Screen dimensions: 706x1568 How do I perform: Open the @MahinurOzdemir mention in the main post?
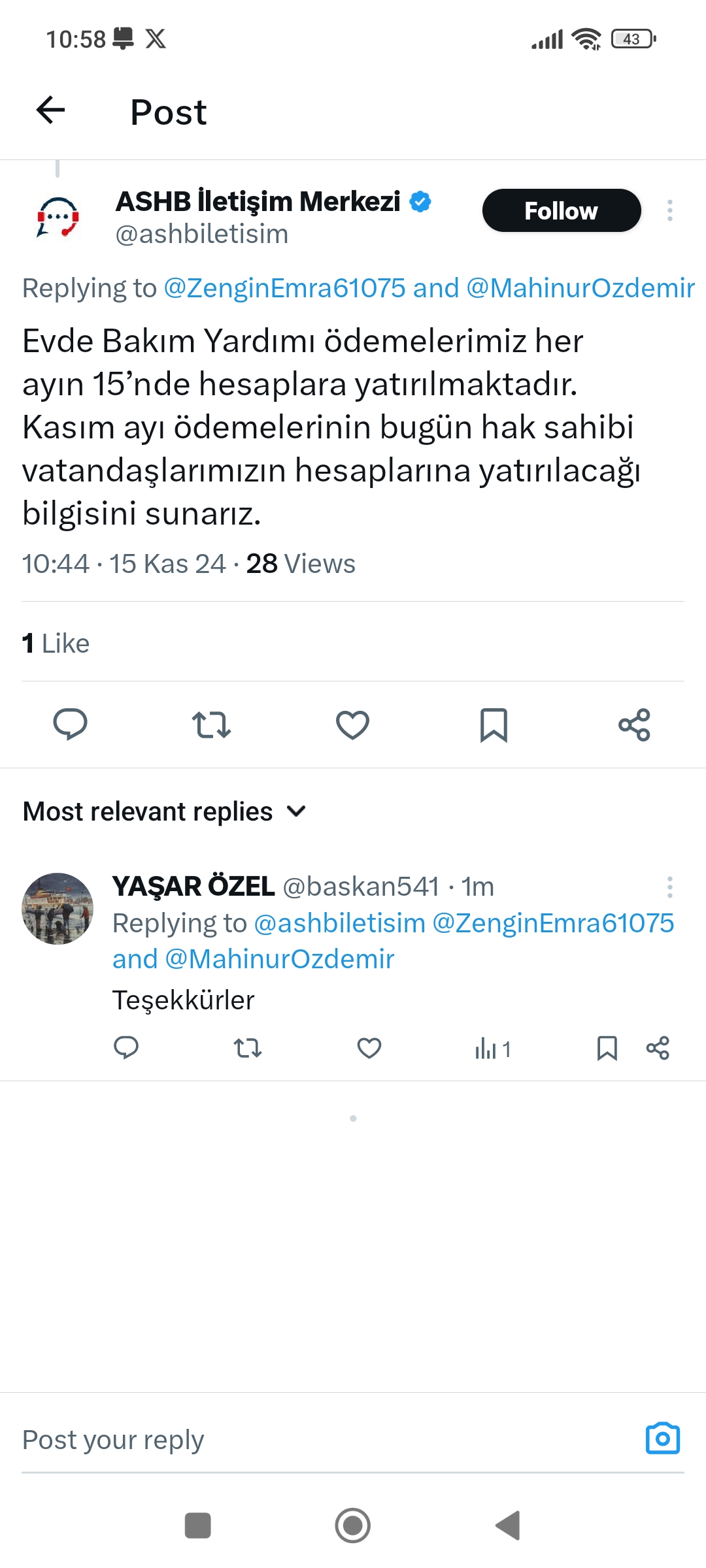pos(580,288)
